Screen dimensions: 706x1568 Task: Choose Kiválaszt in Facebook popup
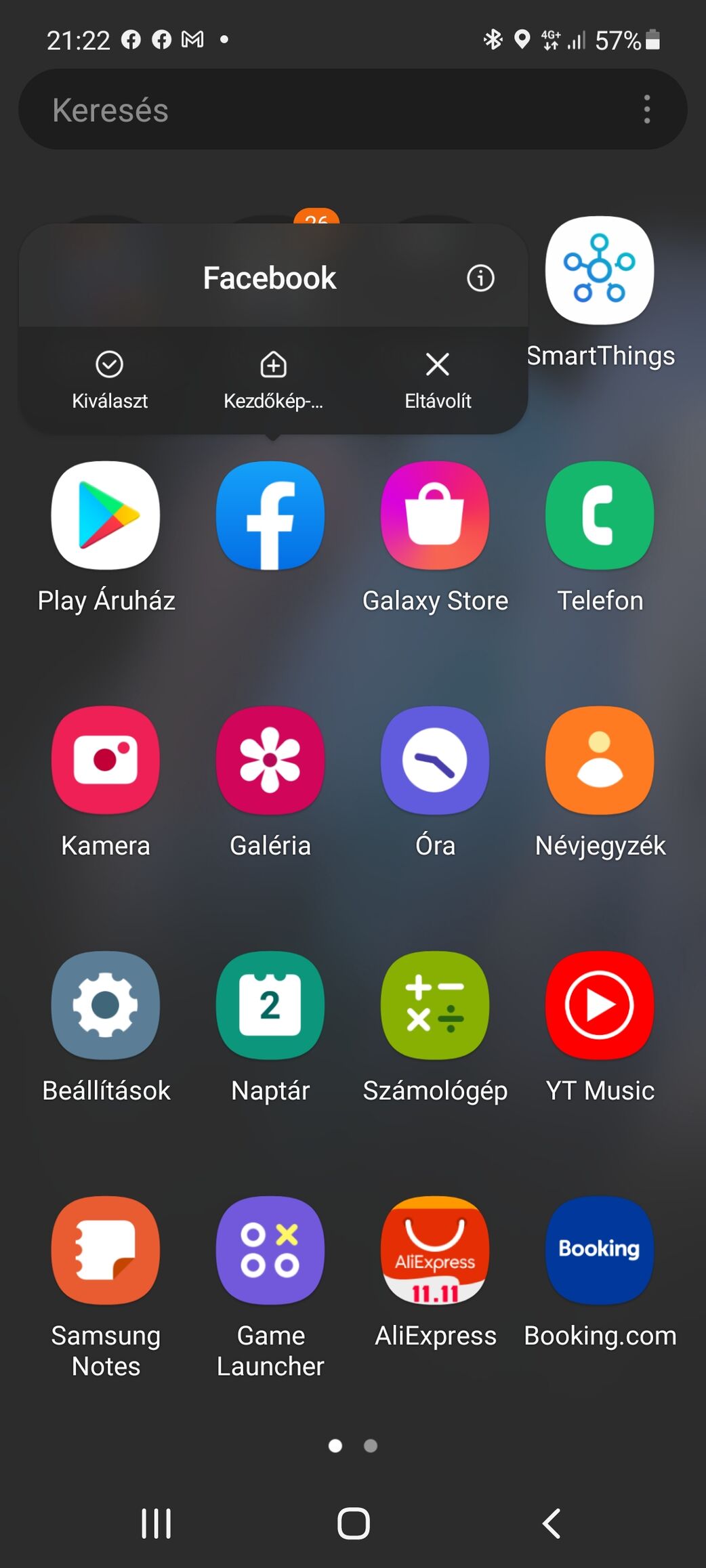coord(110,381)
